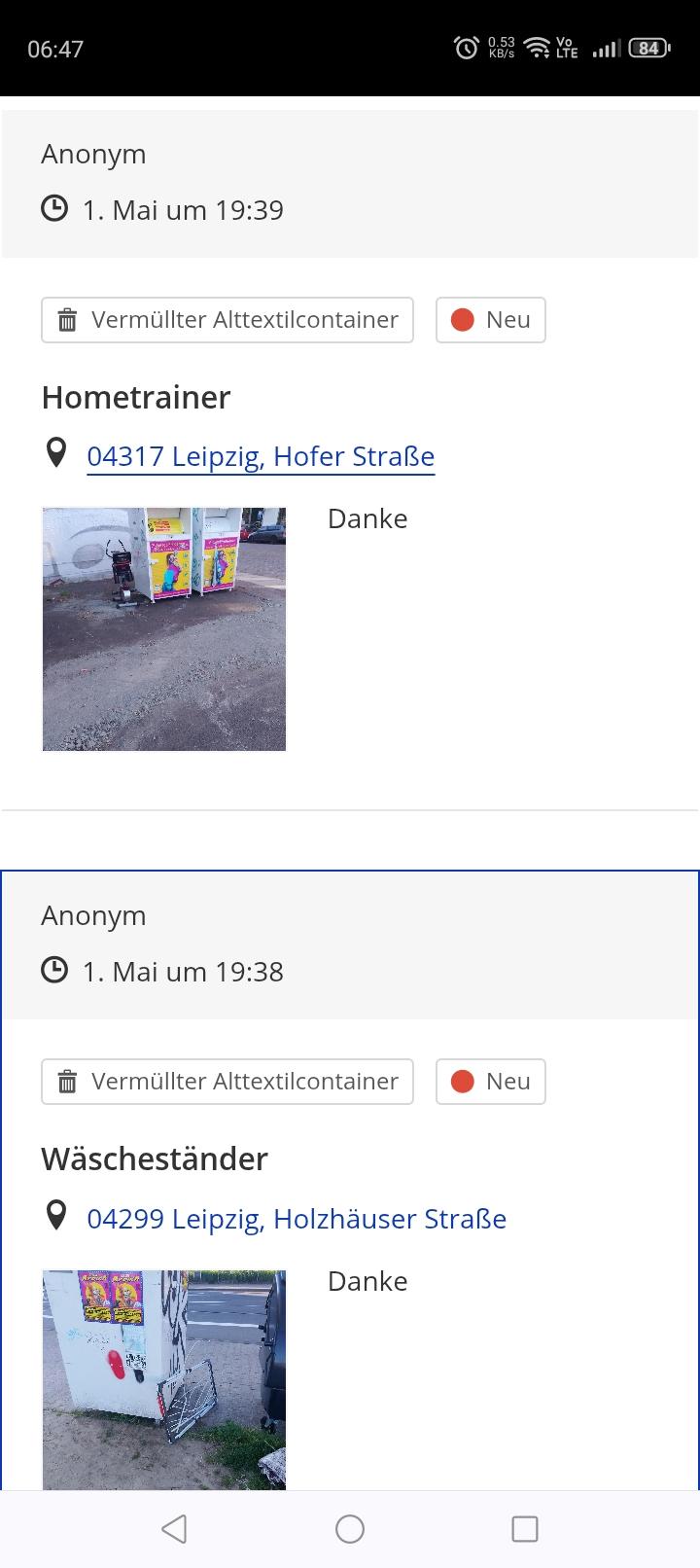Image resolution: width=700 pixels, height=1568 pixels.
Task: Open the recent apps overview
Action: coord(525,1529)
